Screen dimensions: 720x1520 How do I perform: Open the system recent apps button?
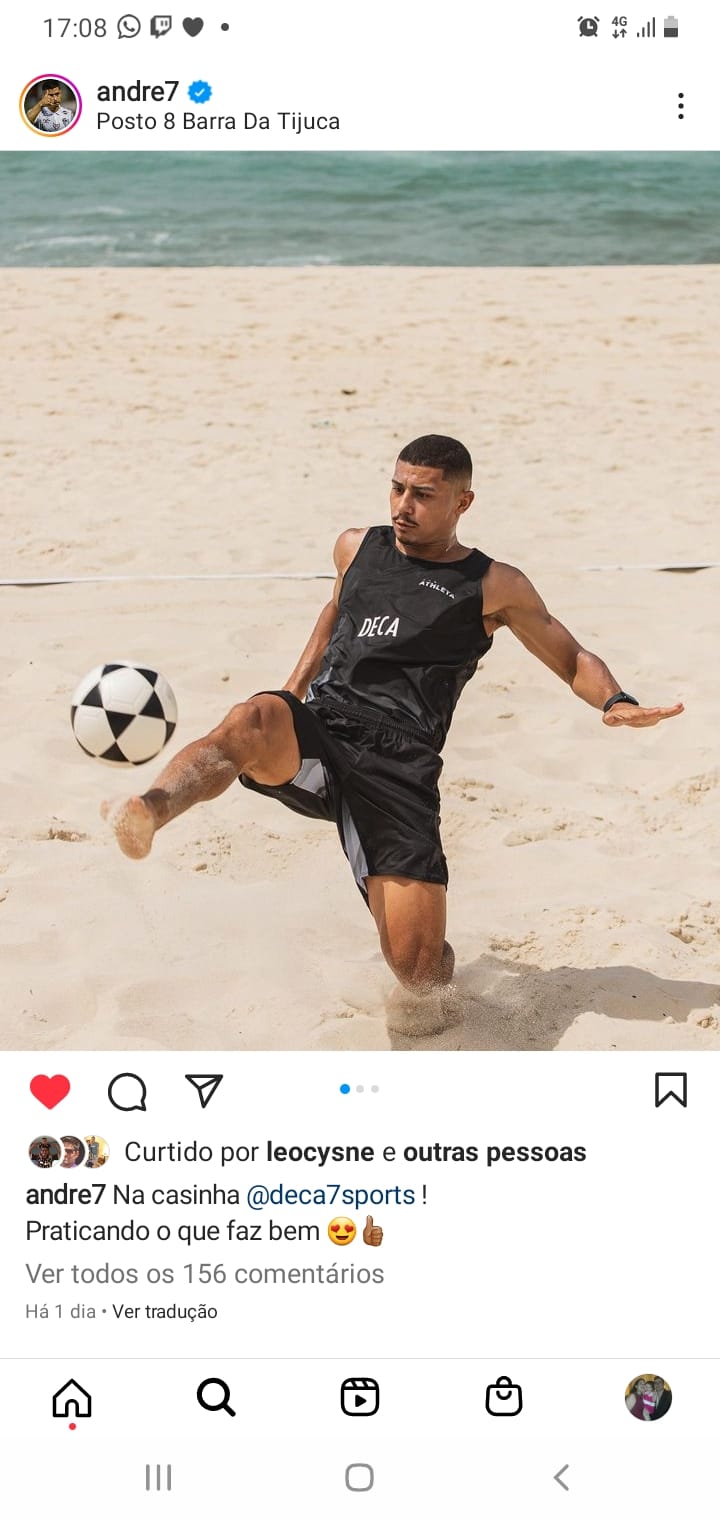coord(158,1477)
